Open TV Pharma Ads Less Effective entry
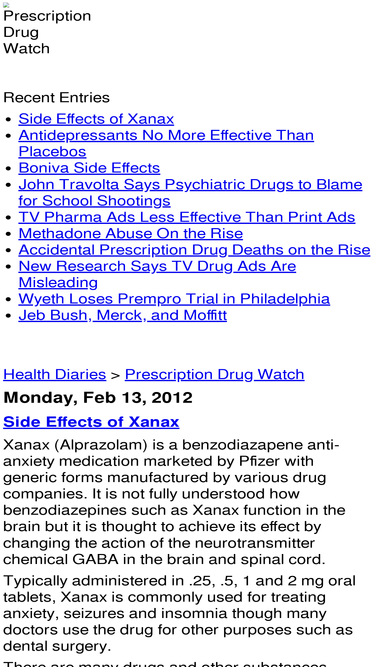375x667 pixels. pos(187,217)
